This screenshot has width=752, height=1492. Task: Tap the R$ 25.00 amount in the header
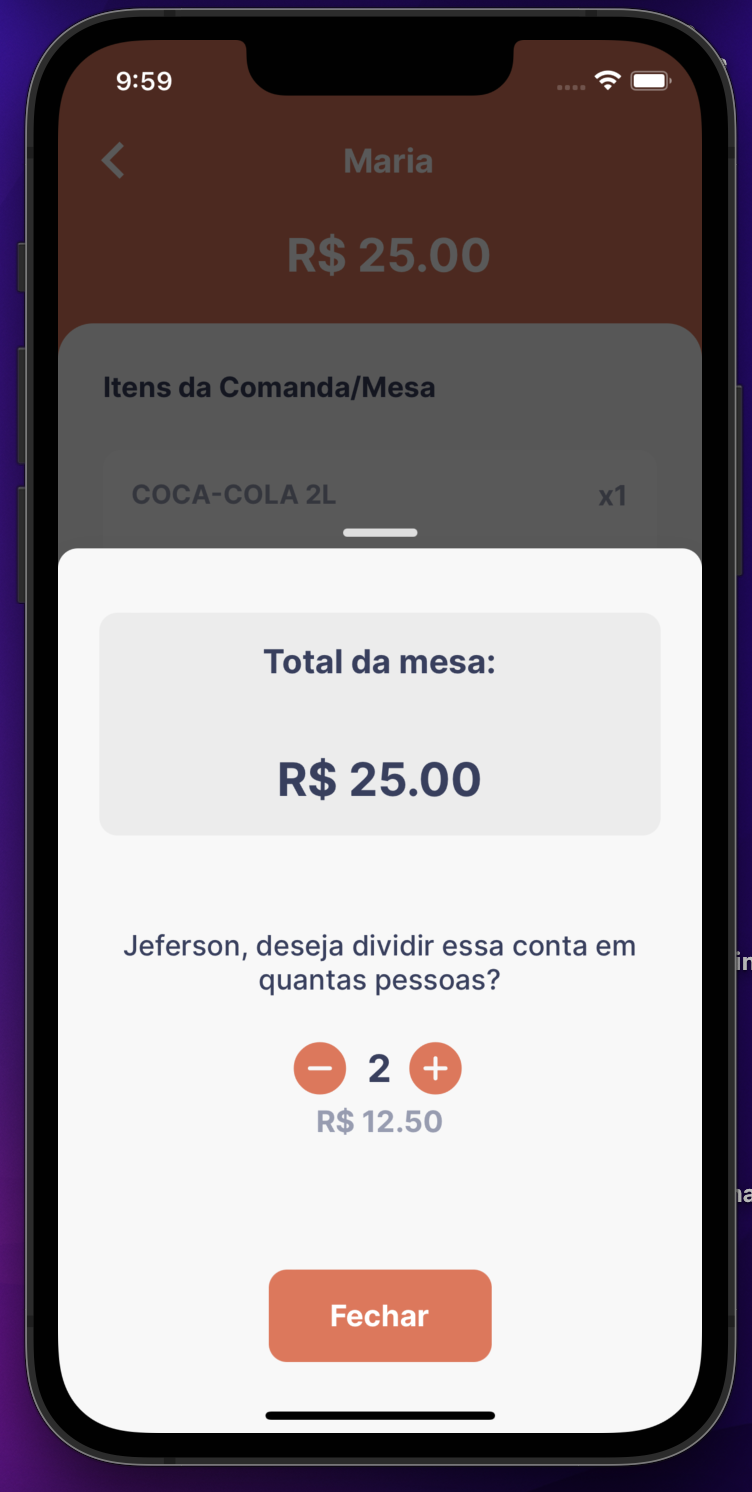point(388,254)
